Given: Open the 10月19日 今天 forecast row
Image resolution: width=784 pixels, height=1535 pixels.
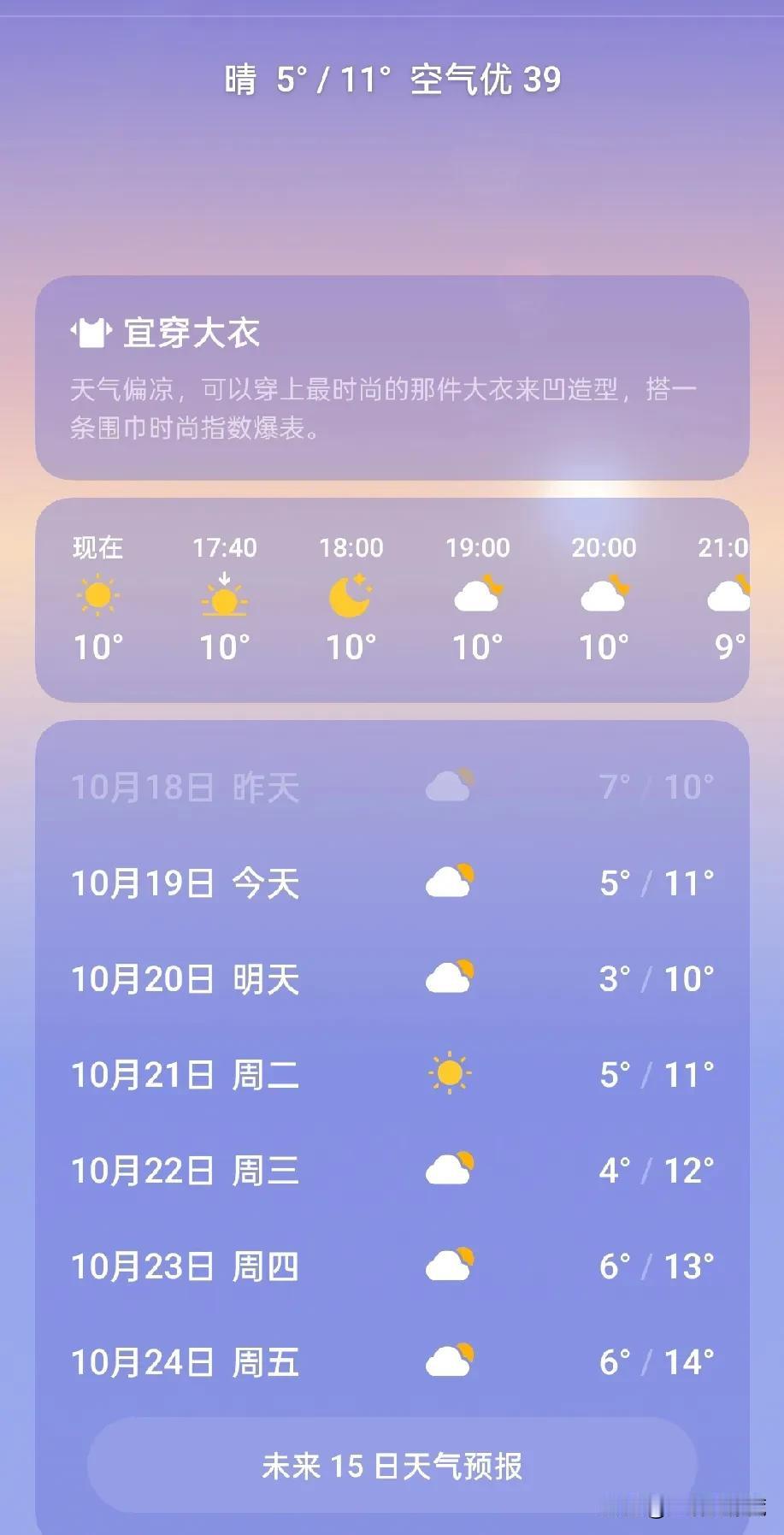Looking at the screenshot, I should [392, 883].
